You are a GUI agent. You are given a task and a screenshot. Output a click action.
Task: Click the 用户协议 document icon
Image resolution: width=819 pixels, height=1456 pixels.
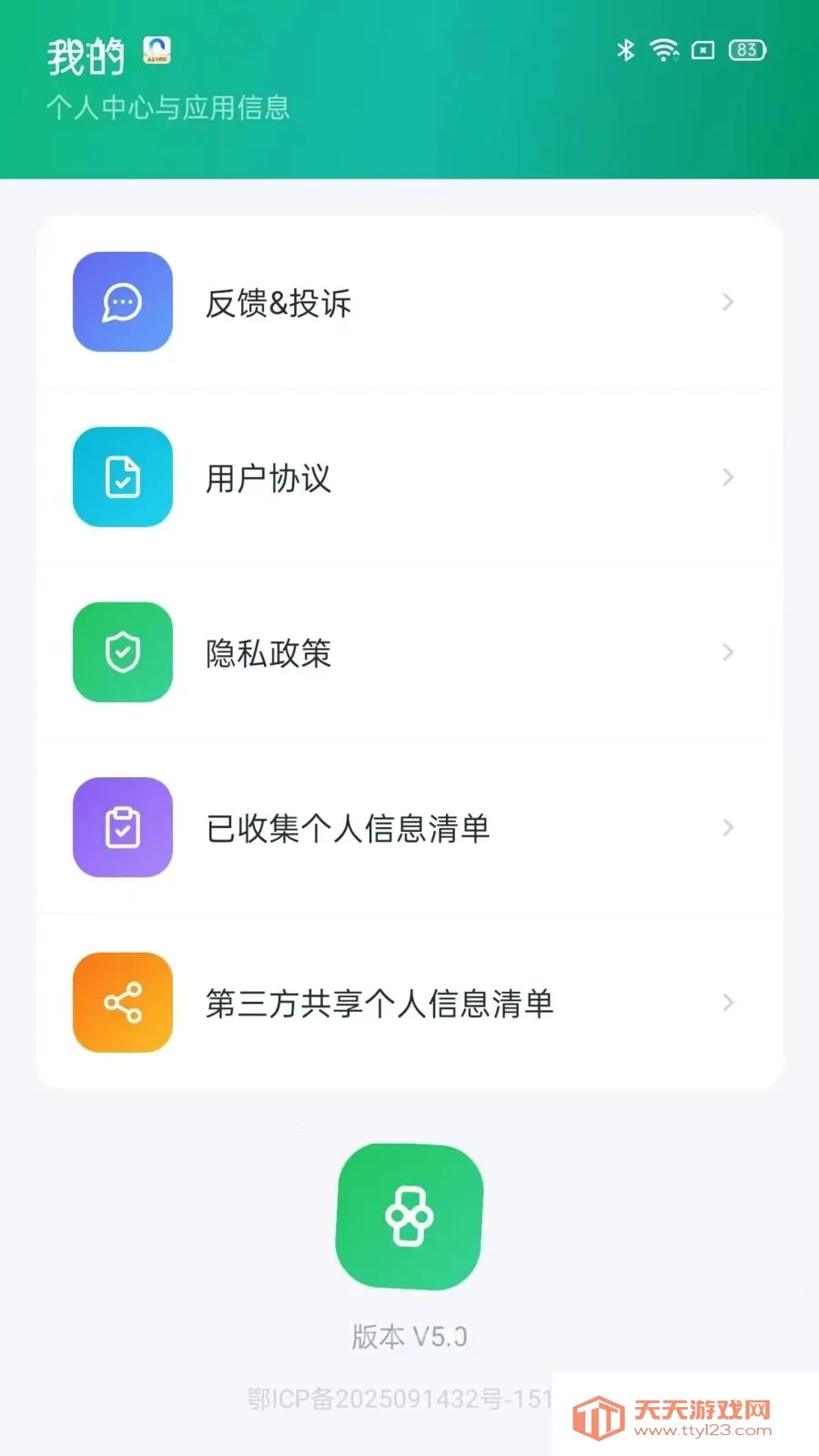(122, 477)
